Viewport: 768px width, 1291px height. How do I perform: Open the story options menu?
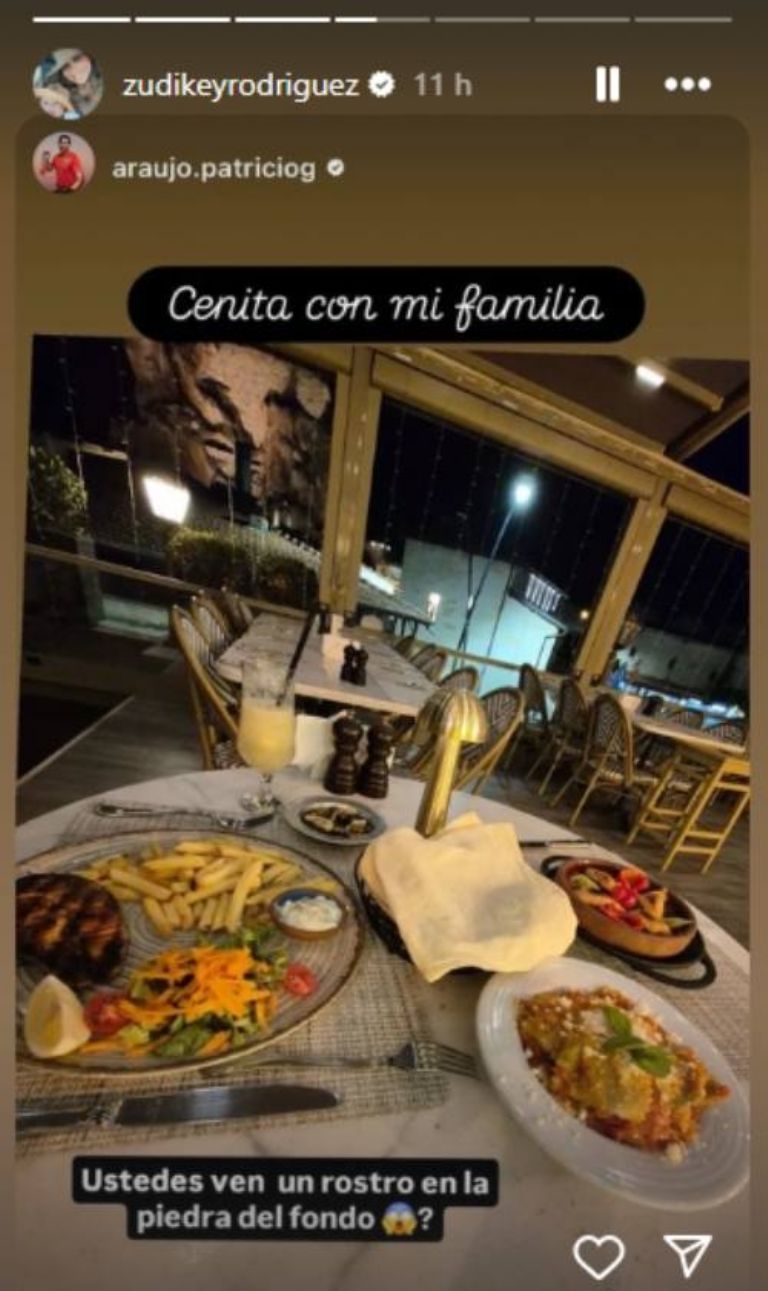pos(687,85)
